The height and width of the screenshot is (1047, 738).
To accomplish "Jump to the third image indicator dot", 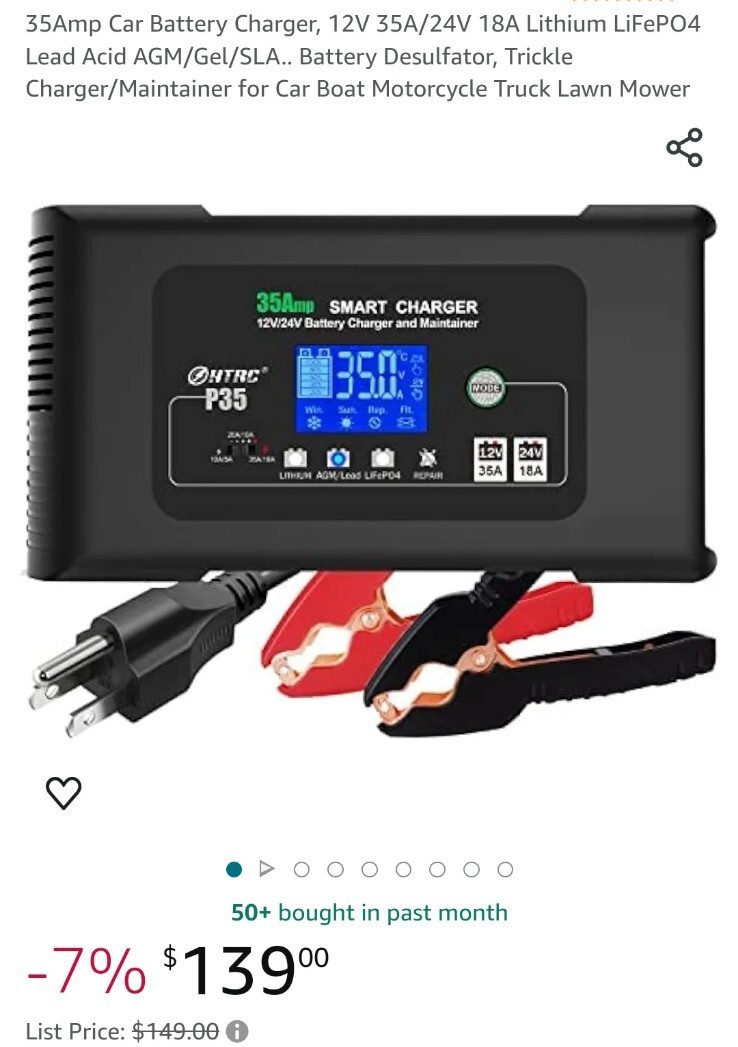I will [301, 869].
